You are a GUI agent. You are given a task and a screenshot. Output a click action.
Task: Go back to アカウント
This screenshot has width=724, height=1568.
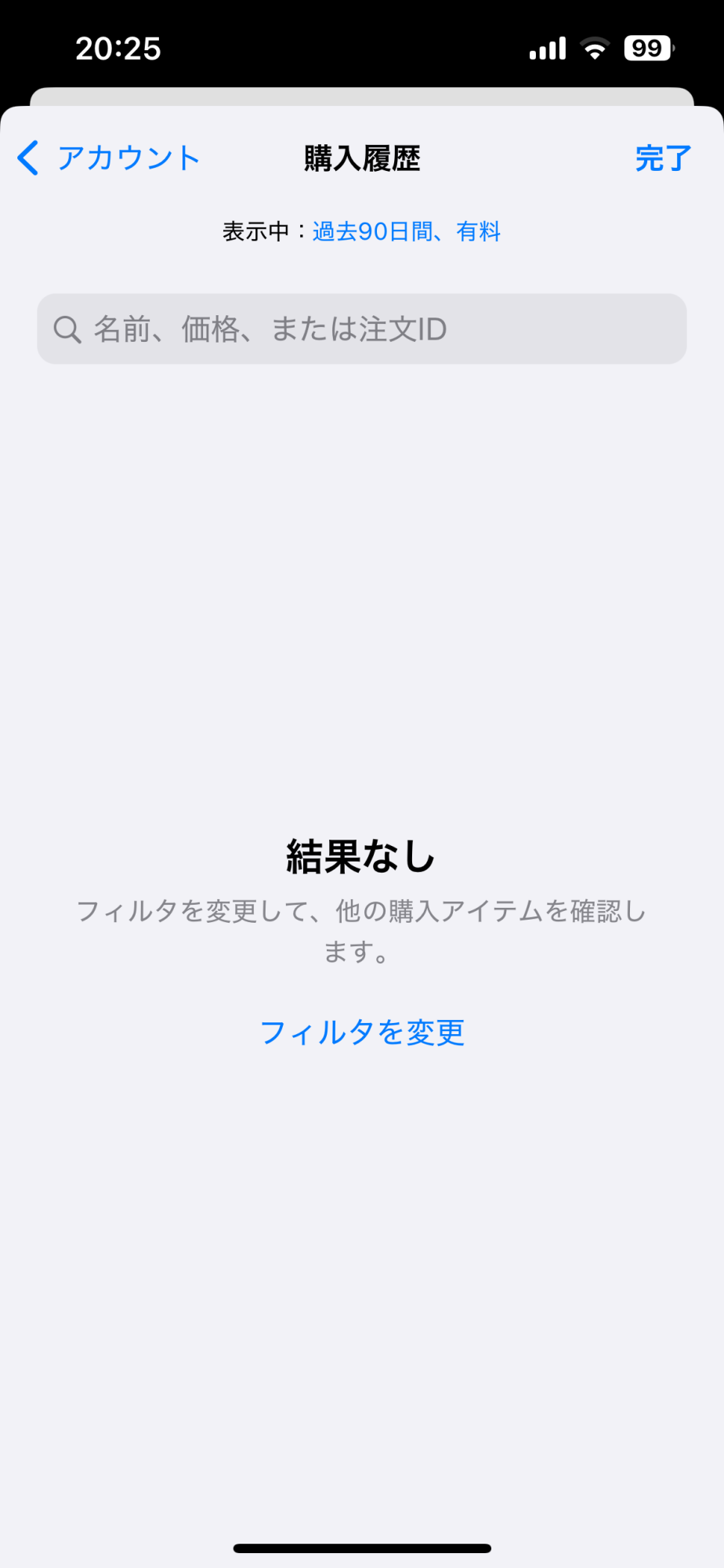coord(109,158)
